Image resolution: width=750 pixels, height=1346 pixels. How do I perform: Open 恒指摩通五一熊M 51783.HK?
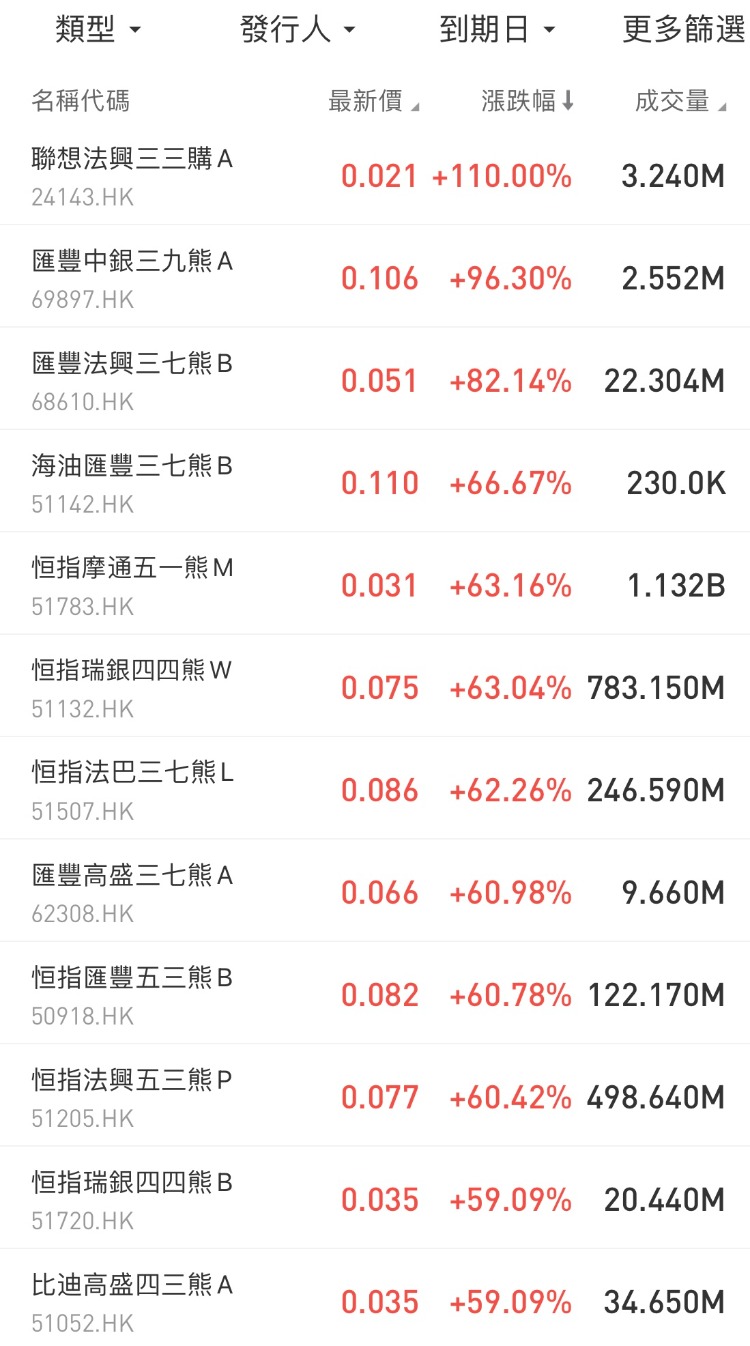375,585
